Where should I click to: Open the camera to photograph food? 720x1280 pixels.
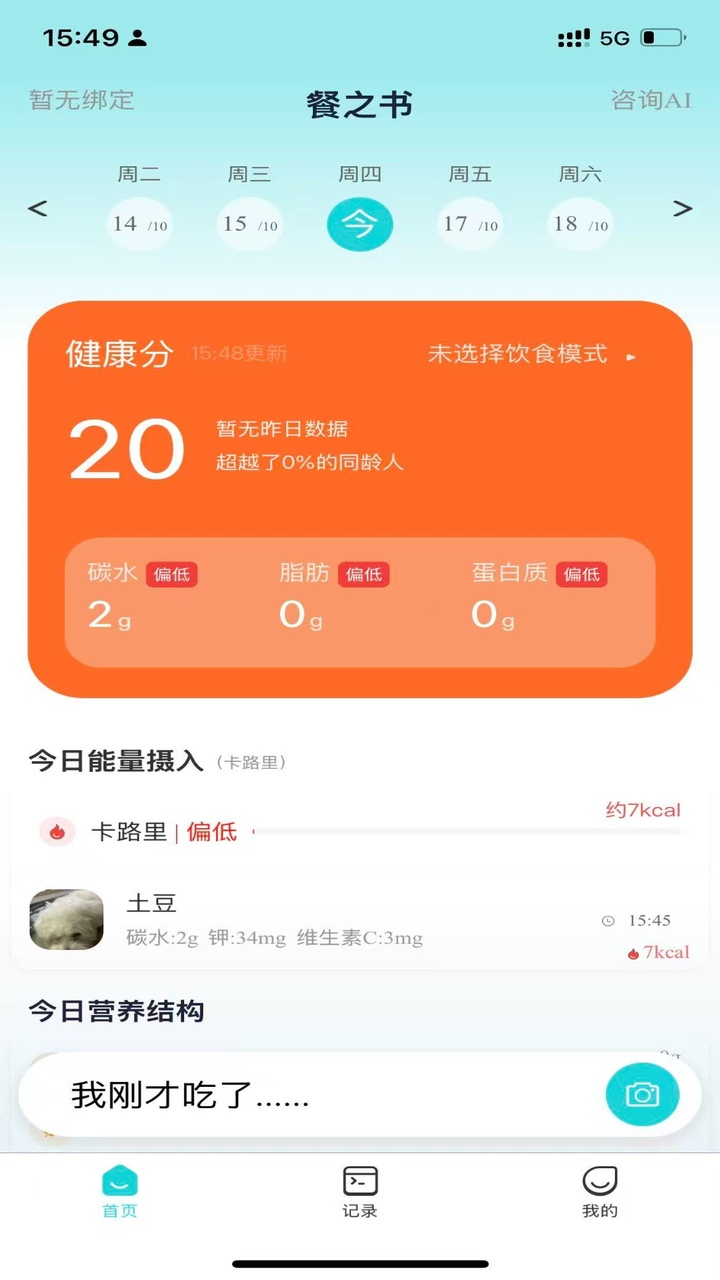point(642,1094)
